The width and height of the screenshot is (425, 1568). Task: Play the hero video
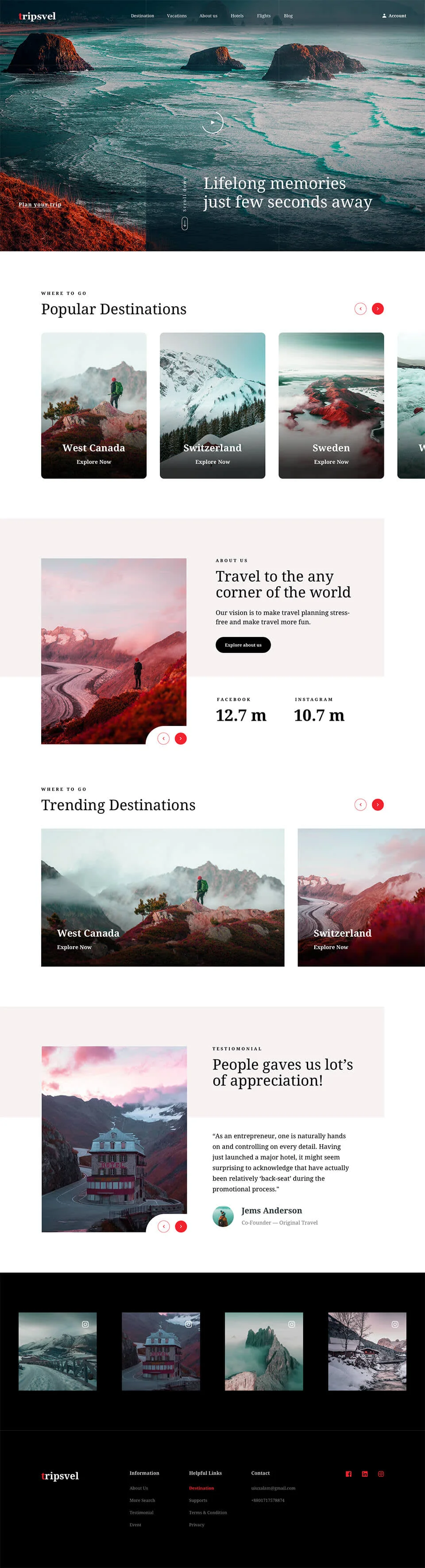click(212, 122)
